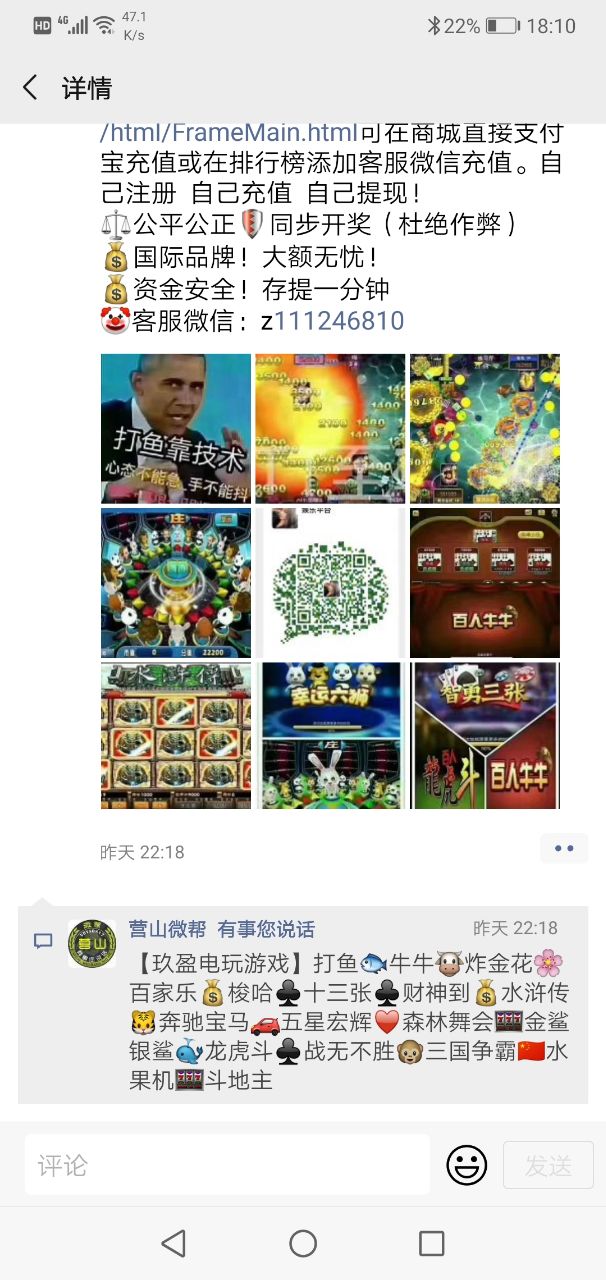606x1280 pixels.
Task: Open the two-dot like/comment menu
Action: pos(564,849)
